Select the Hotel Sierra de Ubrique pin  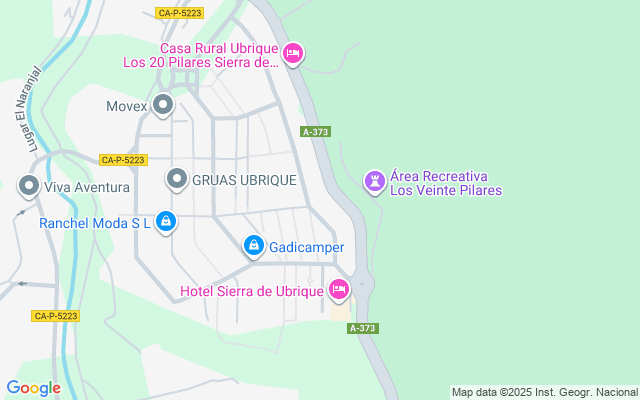coord(338,290)
